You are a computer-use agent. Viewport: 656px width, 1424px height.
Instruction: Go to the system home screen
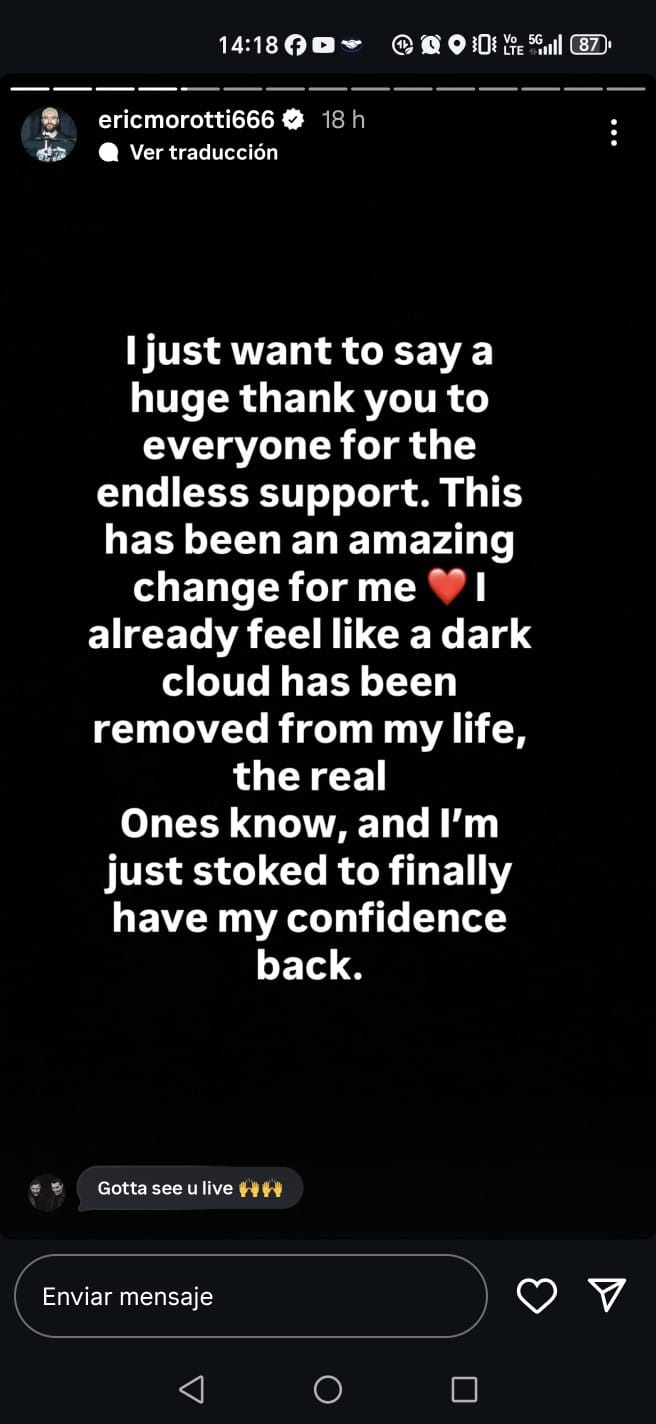point(328,1389)
